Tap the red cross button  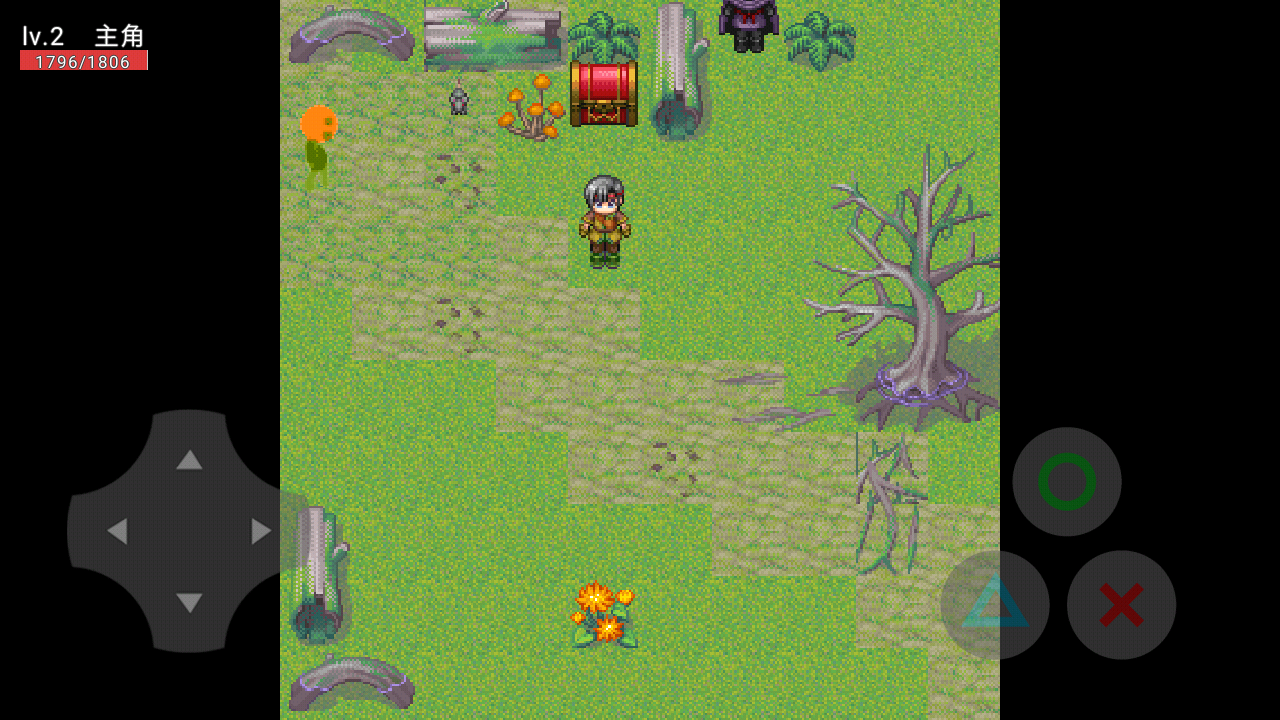1121,605
